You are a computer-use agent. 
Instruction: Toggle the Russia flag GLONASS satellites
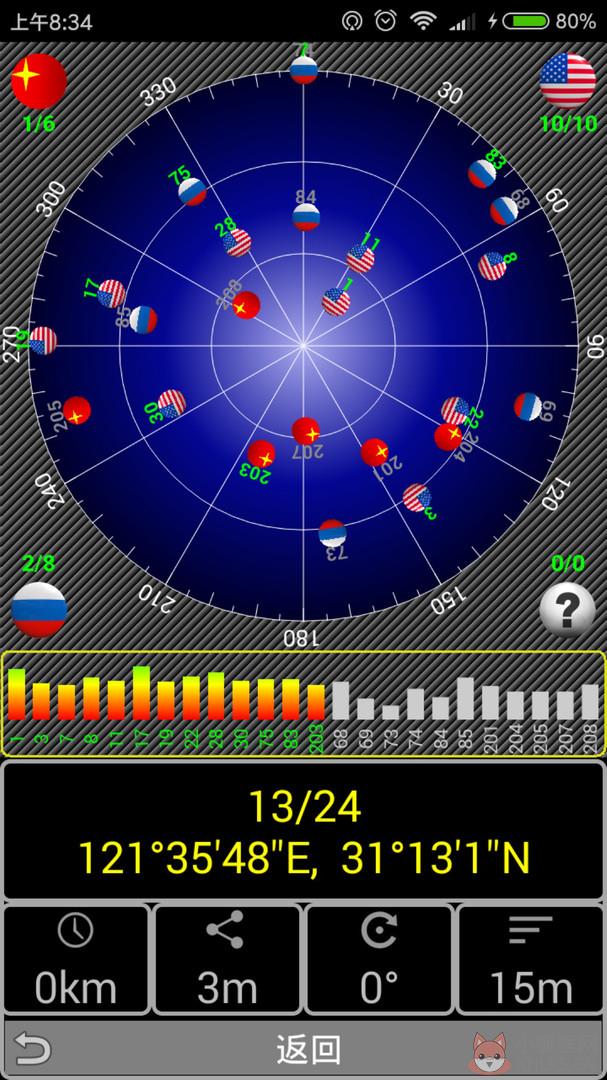pos(39,610)
